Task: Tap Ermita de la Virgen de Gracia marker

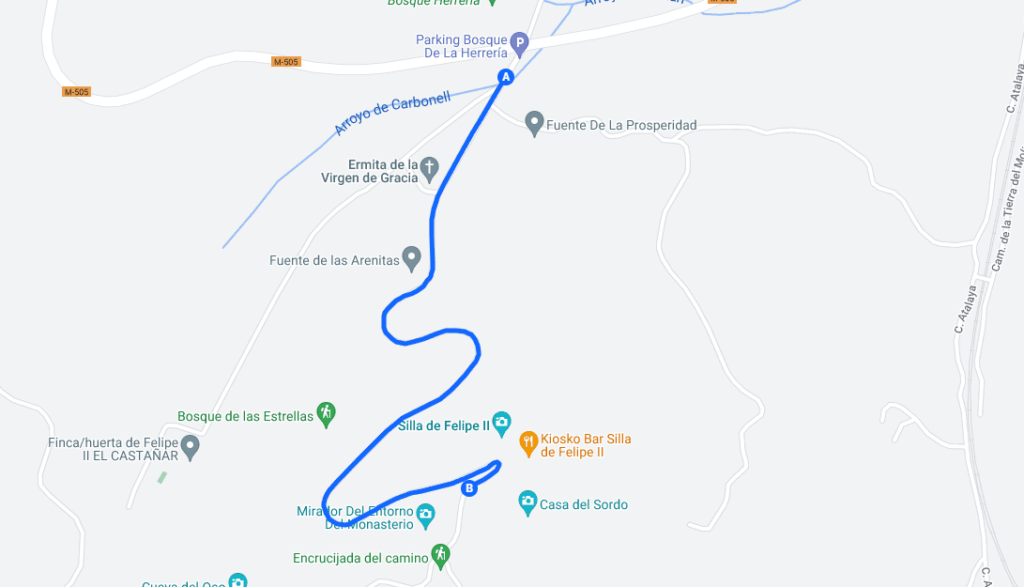Action: point(429,168)
